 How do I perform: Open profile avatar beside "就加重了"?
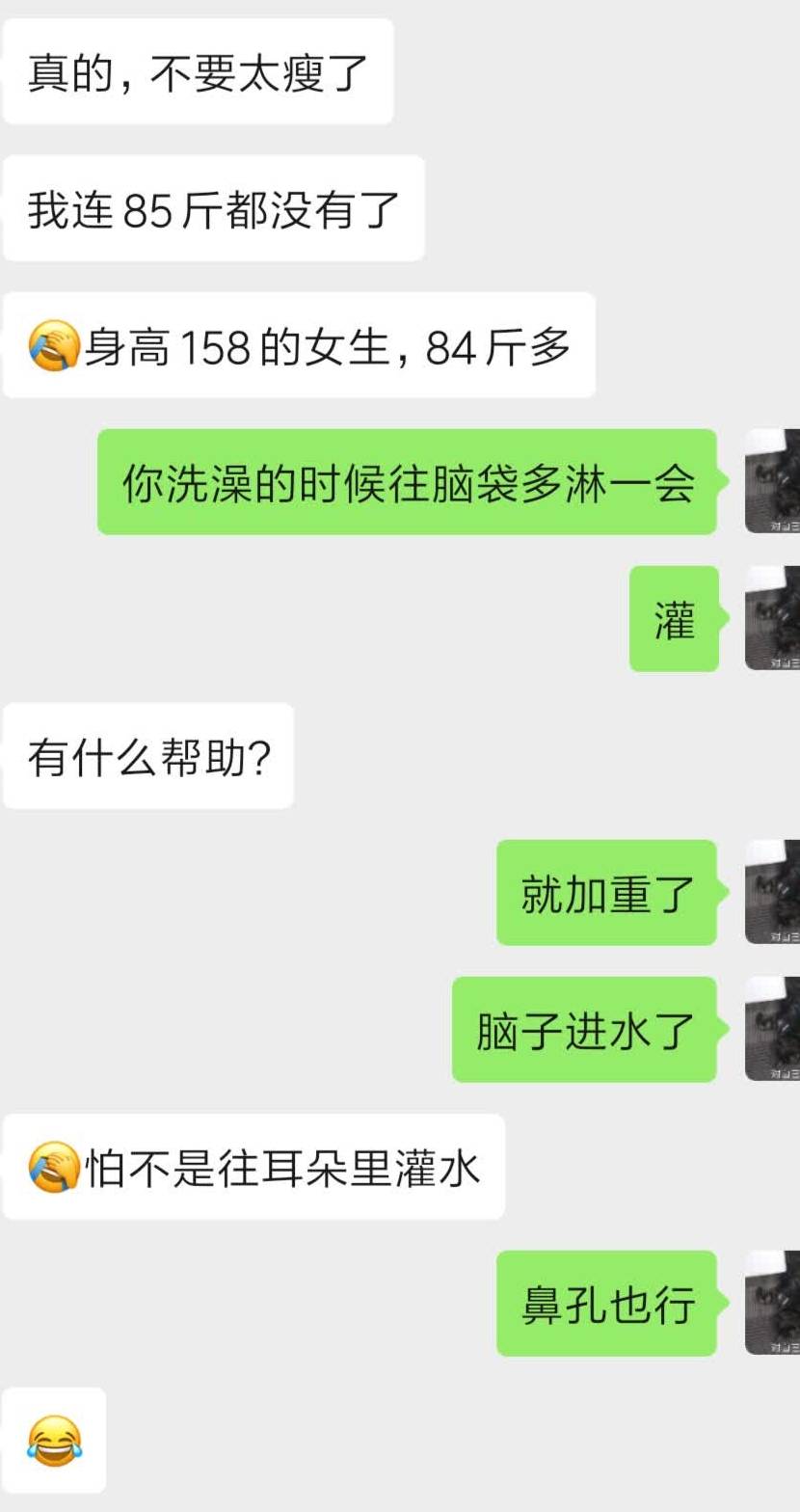pyautogui.click(x=772, y=892)
